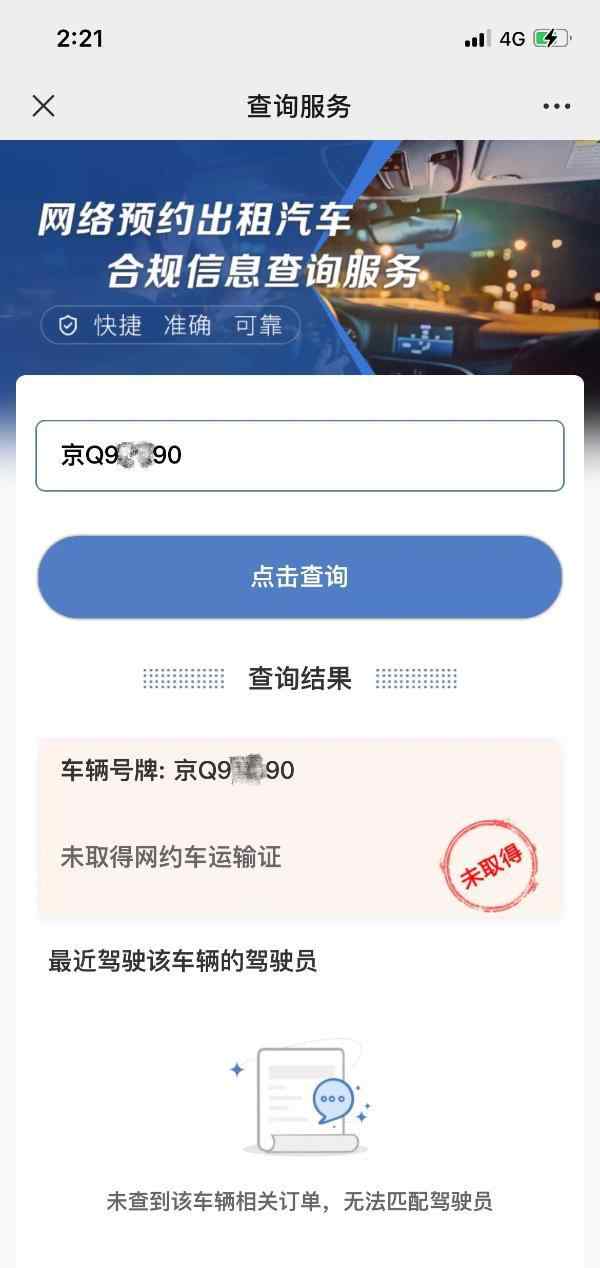
Task: Tap the 点击查询 button
Action: pos(300,577)
